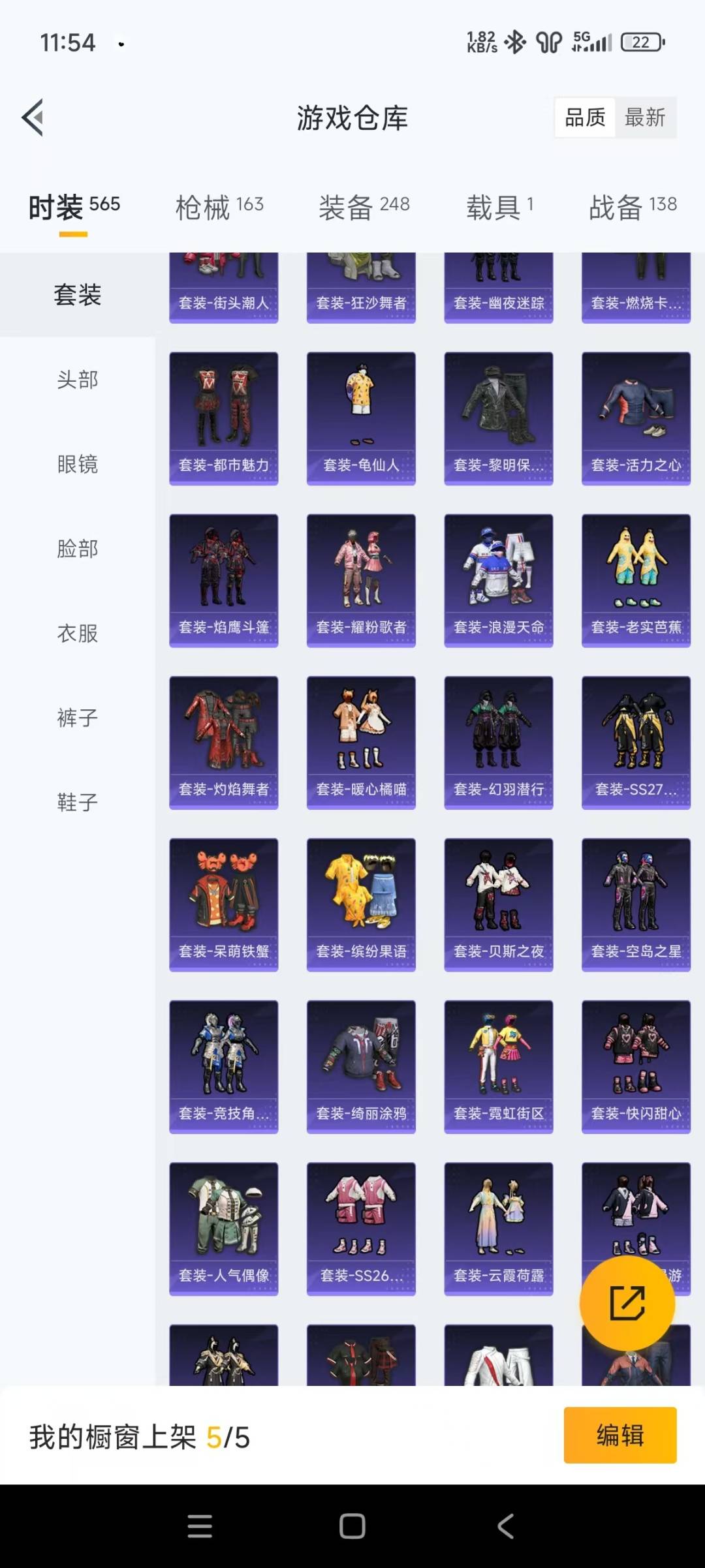The width and height of the screenshot is (705, 1568).
Task: Select the 头部 category
Action: pyautogui.click(x=77, y=379)
